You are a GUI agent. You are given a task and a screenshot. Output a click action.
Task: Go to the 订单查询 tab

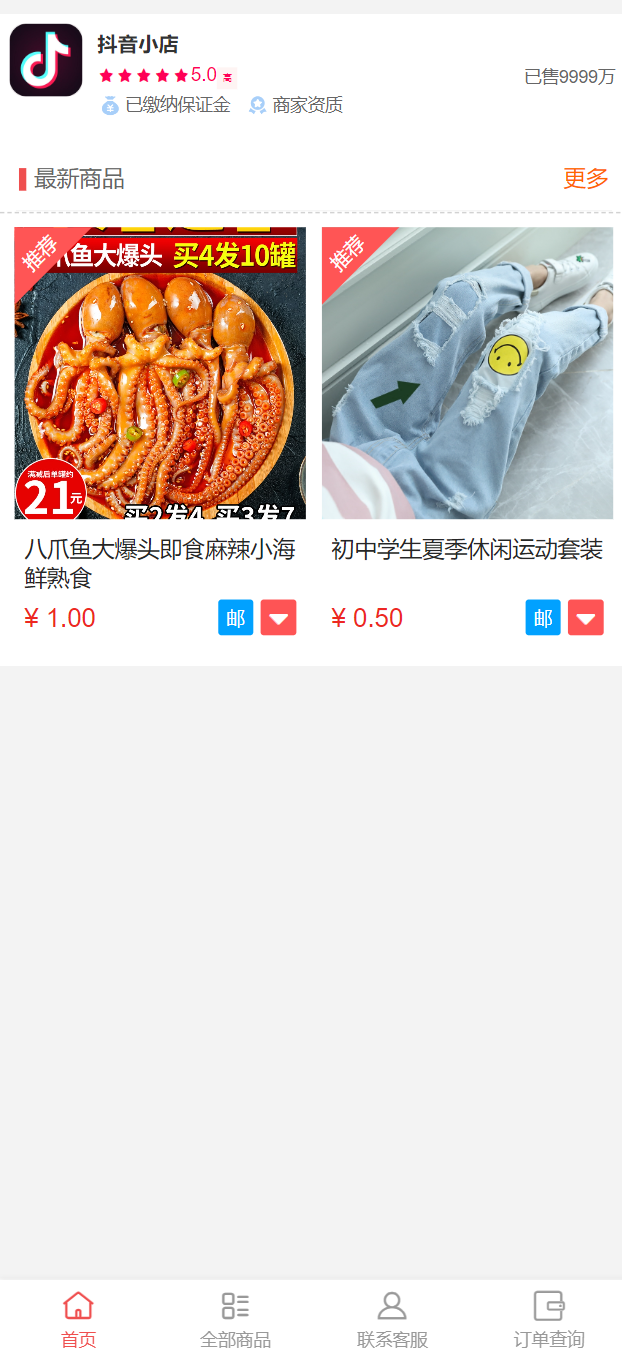[x=548, y=1319]
